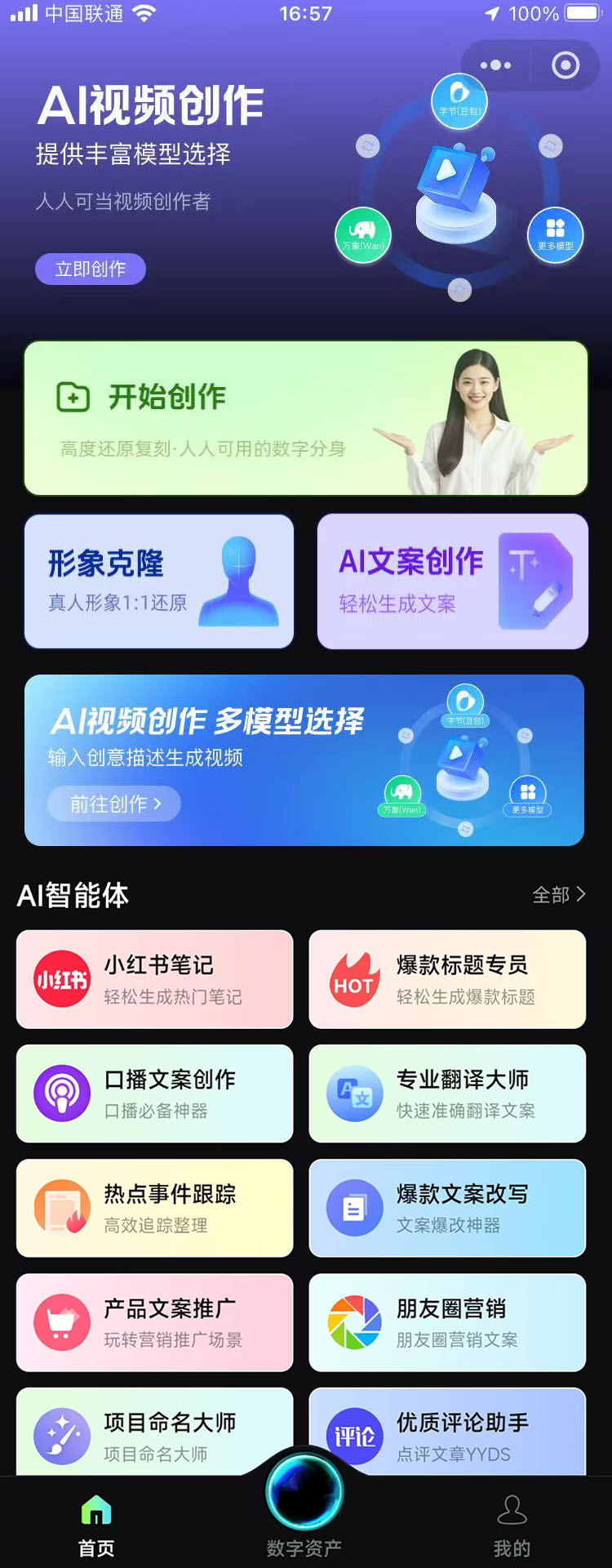The width and height of the screenshot is (612, 1568).
Task: Open the mini program more-options menu
Action: 495,65
